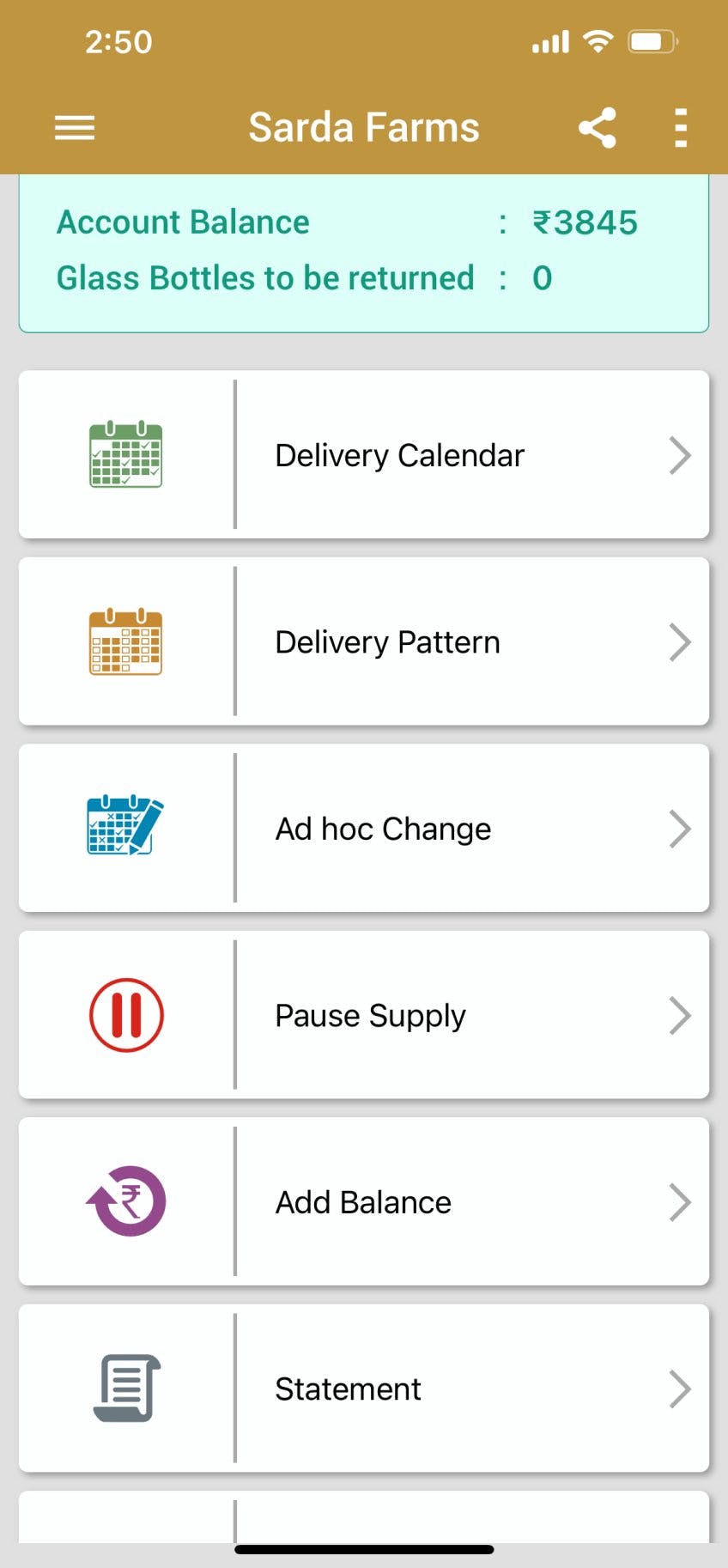This screenshot has width=728, height=1568.
Task: Open Ad hoc Change
Action: click(x=384, y=827)
